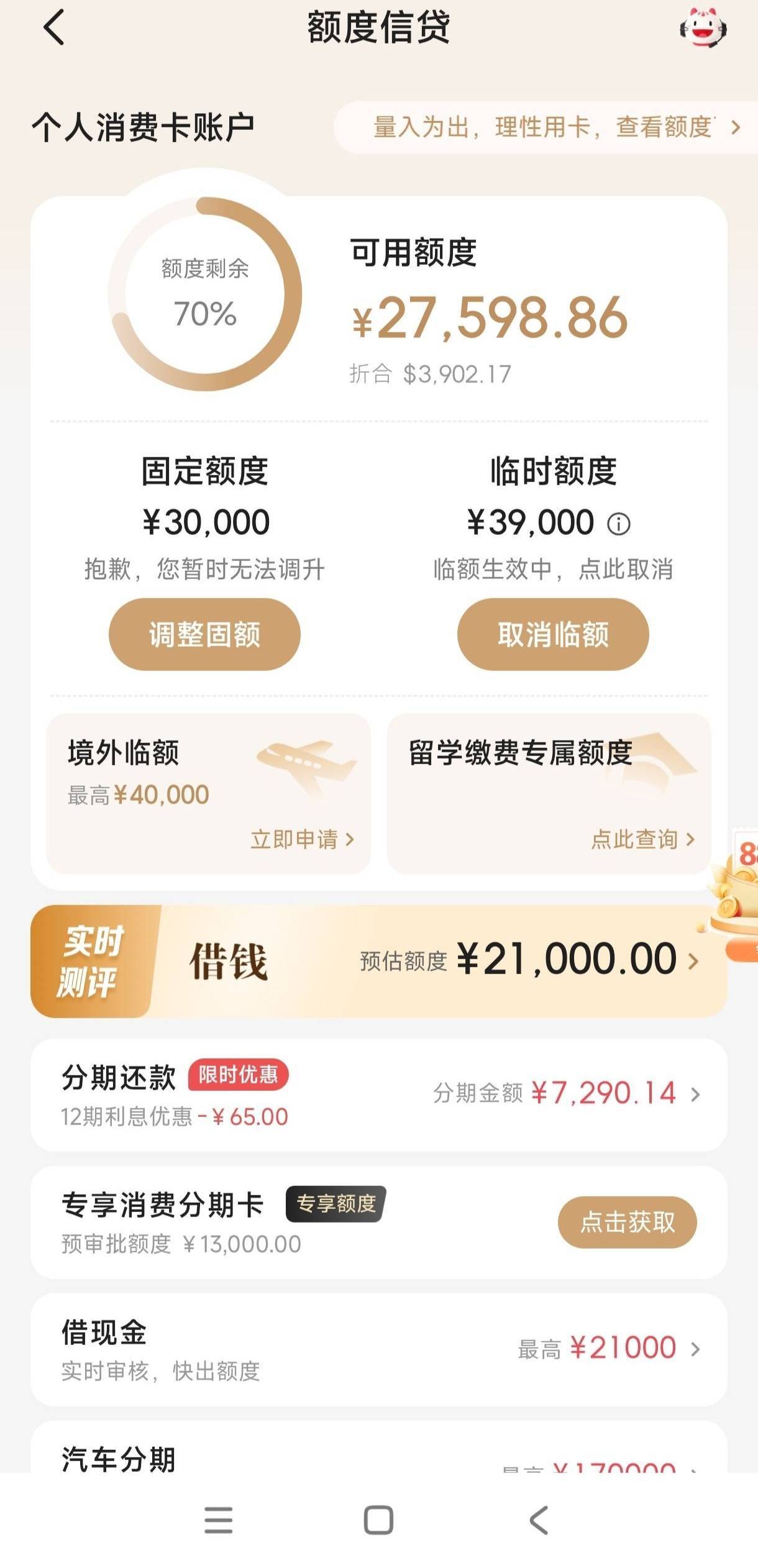This screenshot has height=1568, width=758.
Task: Open the 量入为出 rational spending banner
Action: (x=547, y=127)
